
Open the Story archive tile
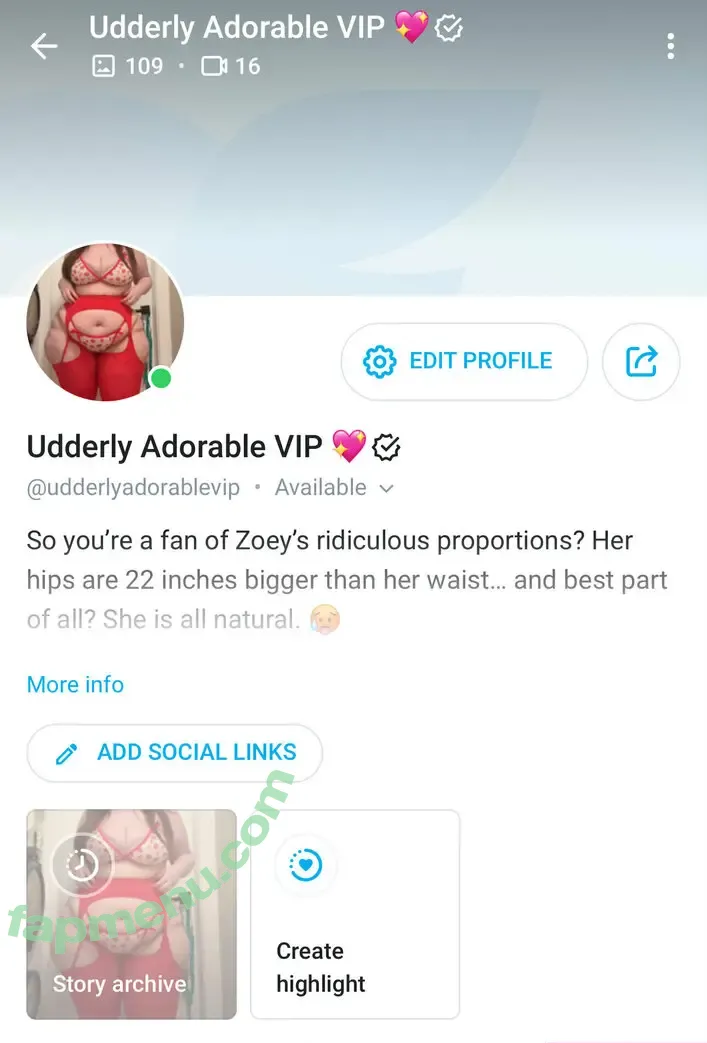tap(131, 914)
